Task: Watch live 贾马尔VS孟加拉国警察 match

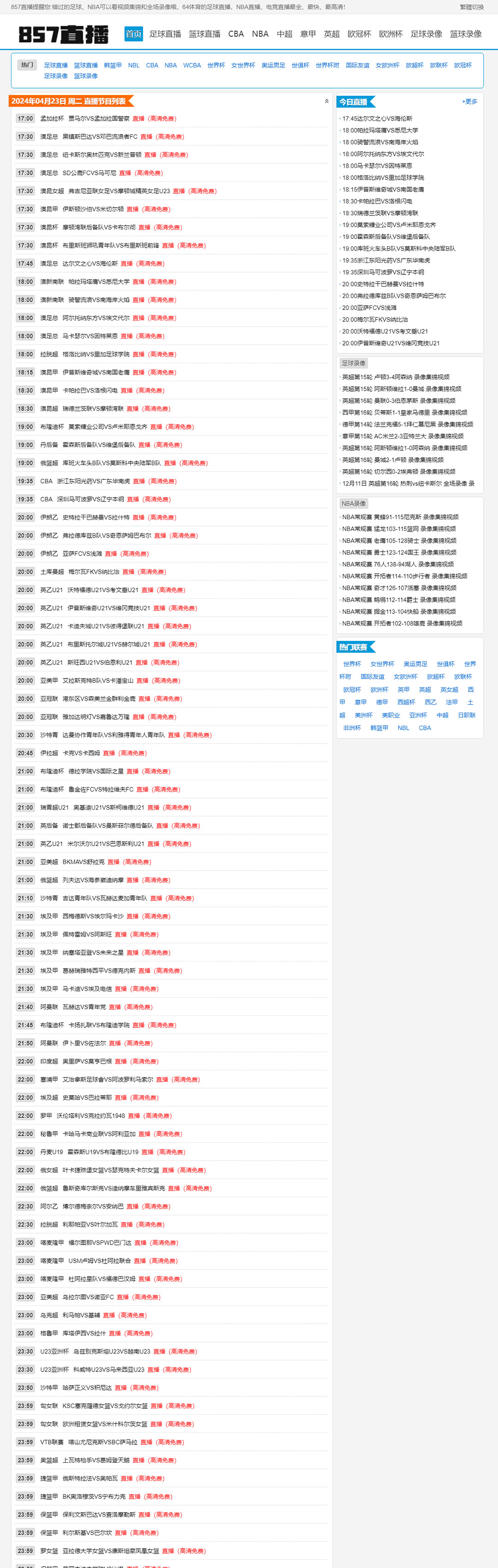Action: [x=138, y=119]
